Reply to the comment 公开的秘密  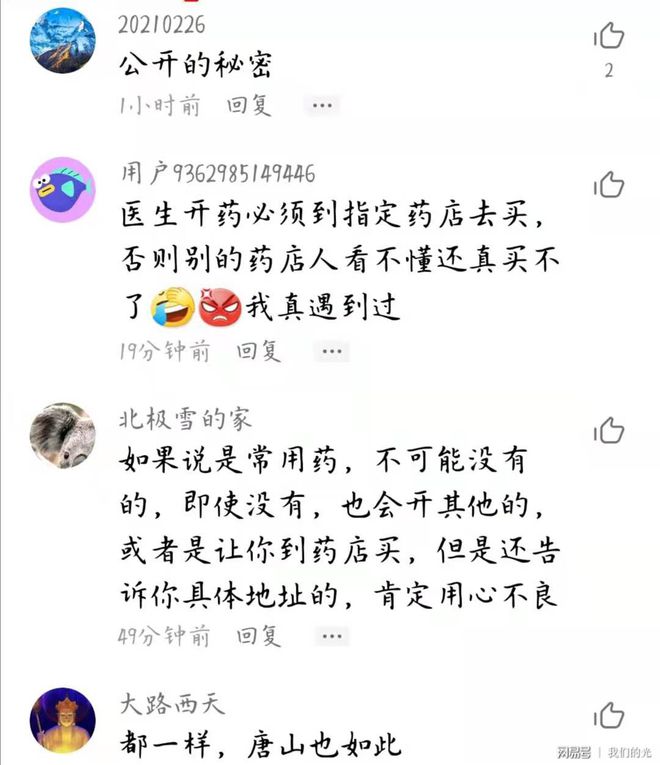pos(249,106)
